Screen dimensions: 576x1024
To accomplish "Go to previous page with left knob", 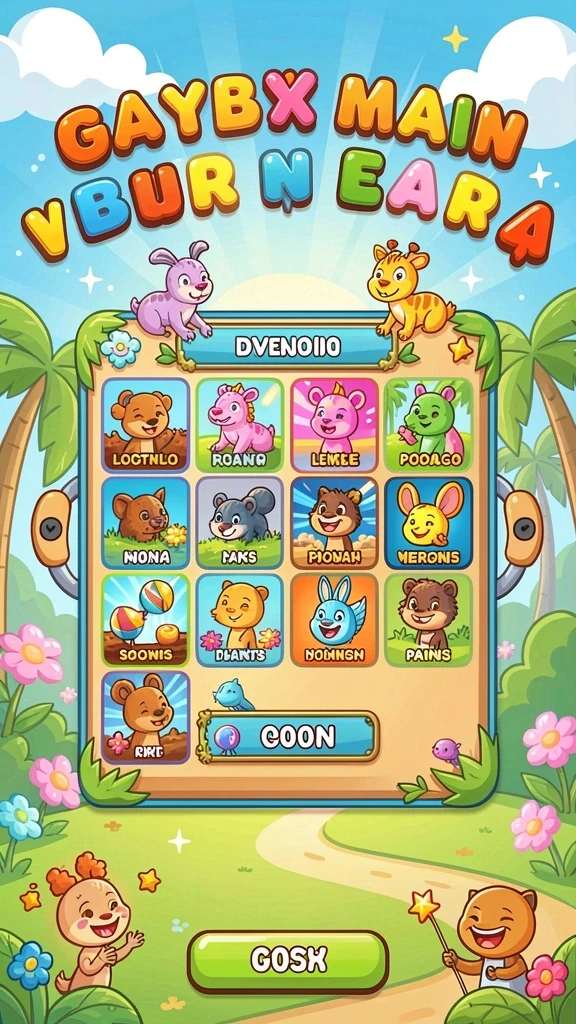I will point(52,529).
